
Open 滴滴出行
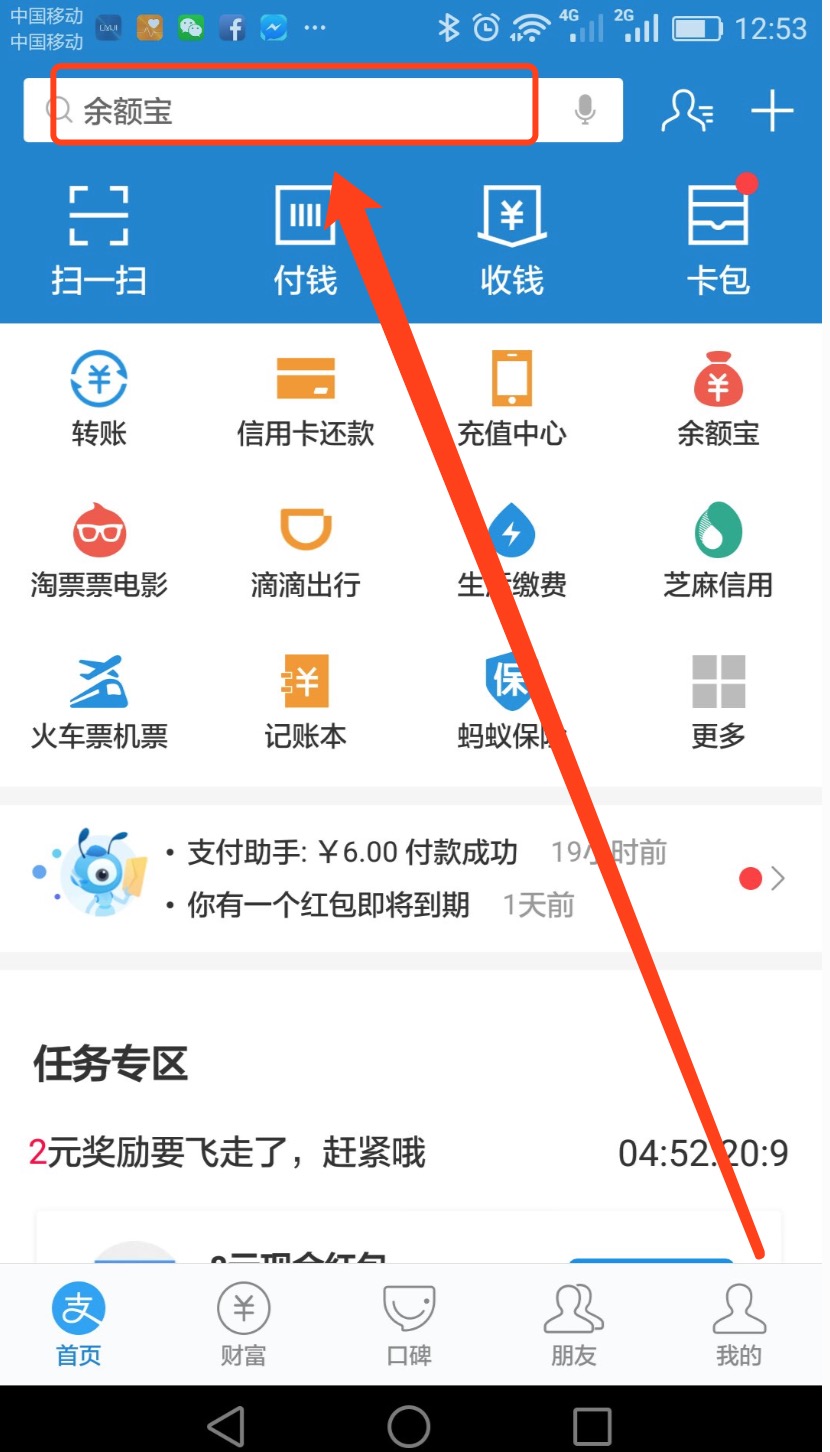pos(306,550)
